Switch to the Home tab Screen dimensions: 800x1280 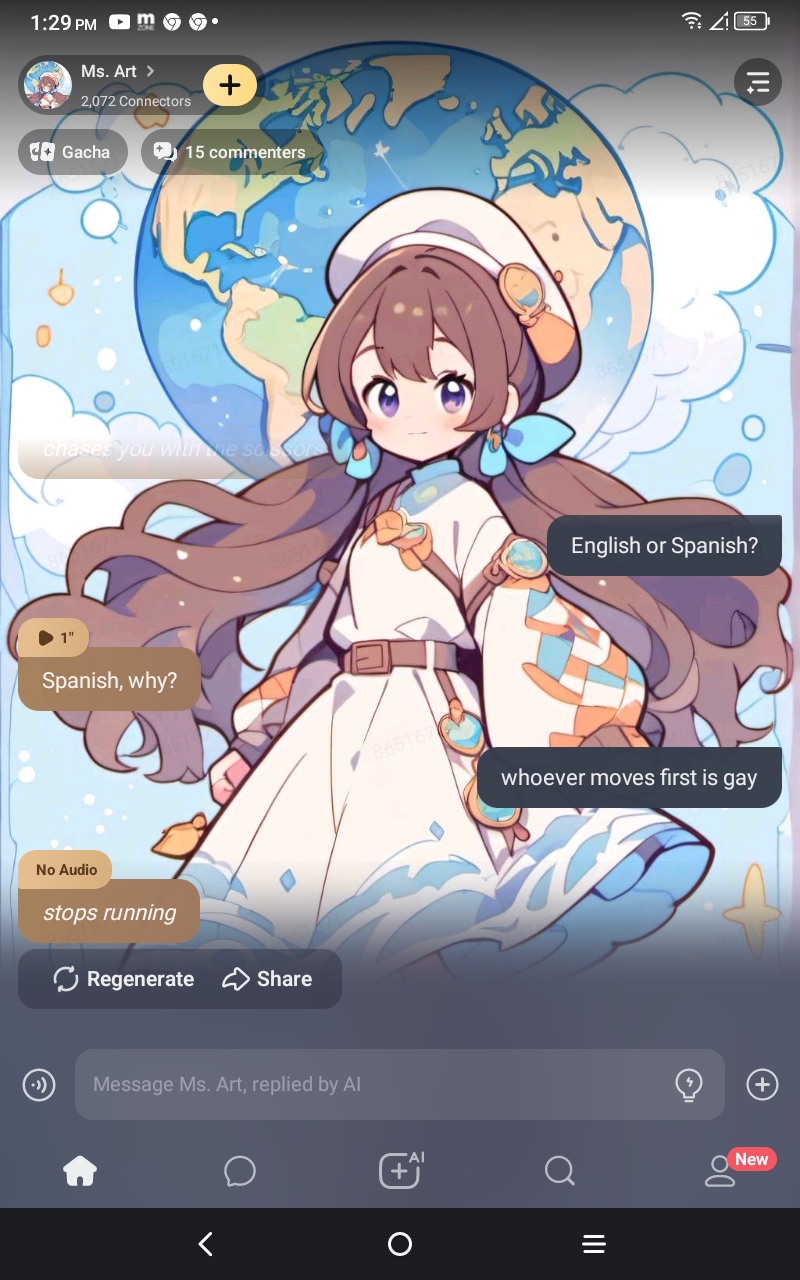click(x=80, y=1170)
